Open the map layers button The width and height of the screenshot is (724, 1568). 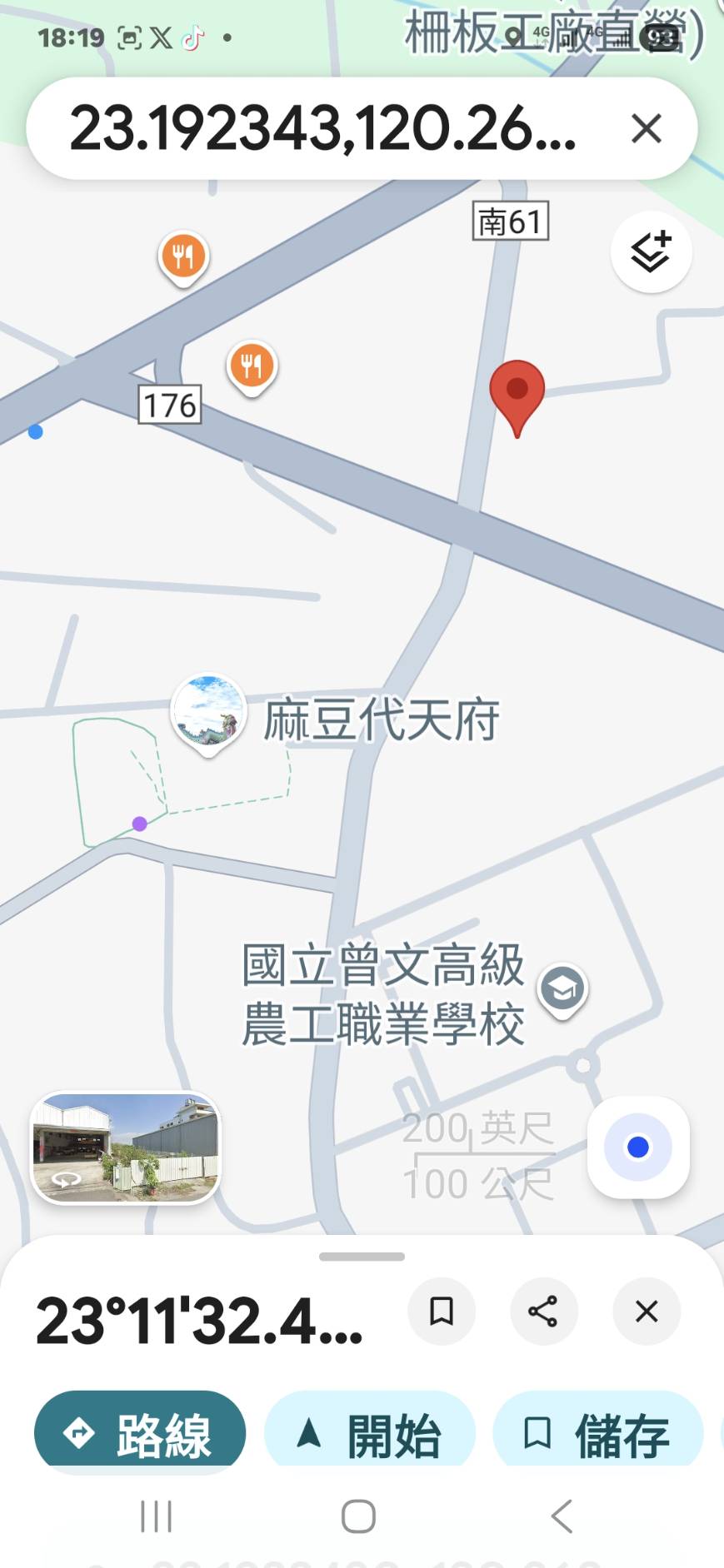(651, 251)
